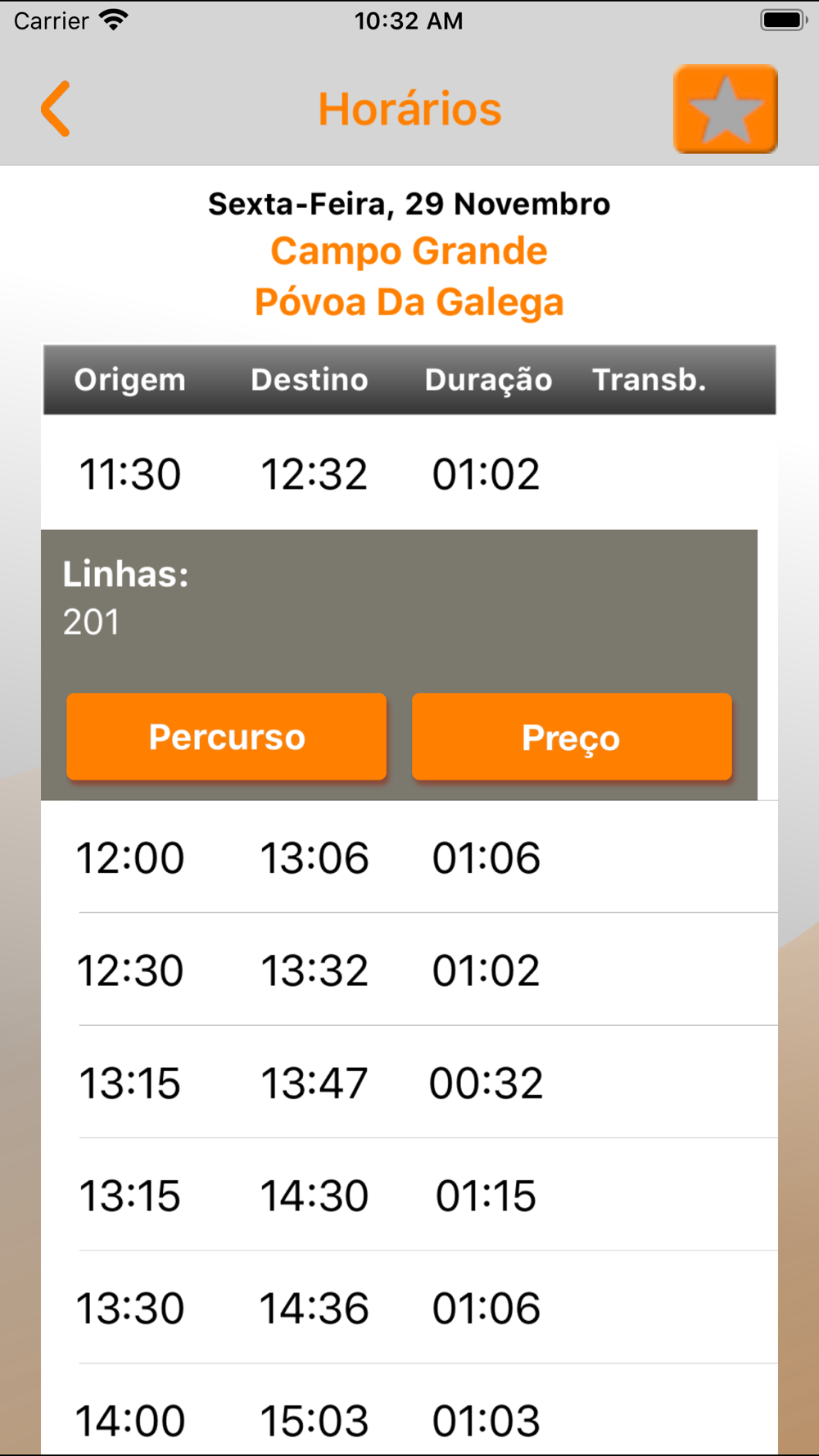Viewport: 819px width, 1456px height.
Task: Expand the 12:00 departure row
Action: pyautogui.click(x=409, y=857)
